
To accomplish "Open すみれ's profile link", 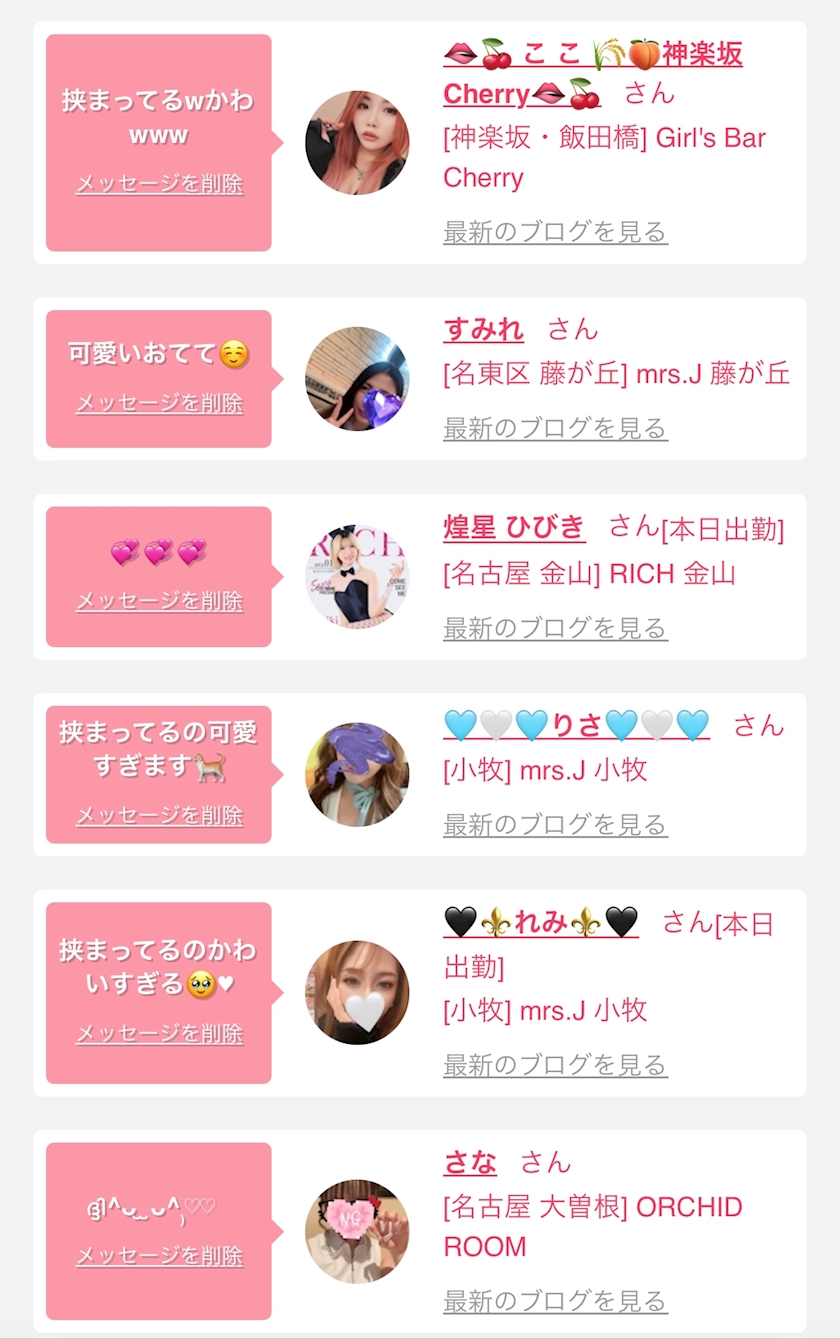I will [483, 328].
